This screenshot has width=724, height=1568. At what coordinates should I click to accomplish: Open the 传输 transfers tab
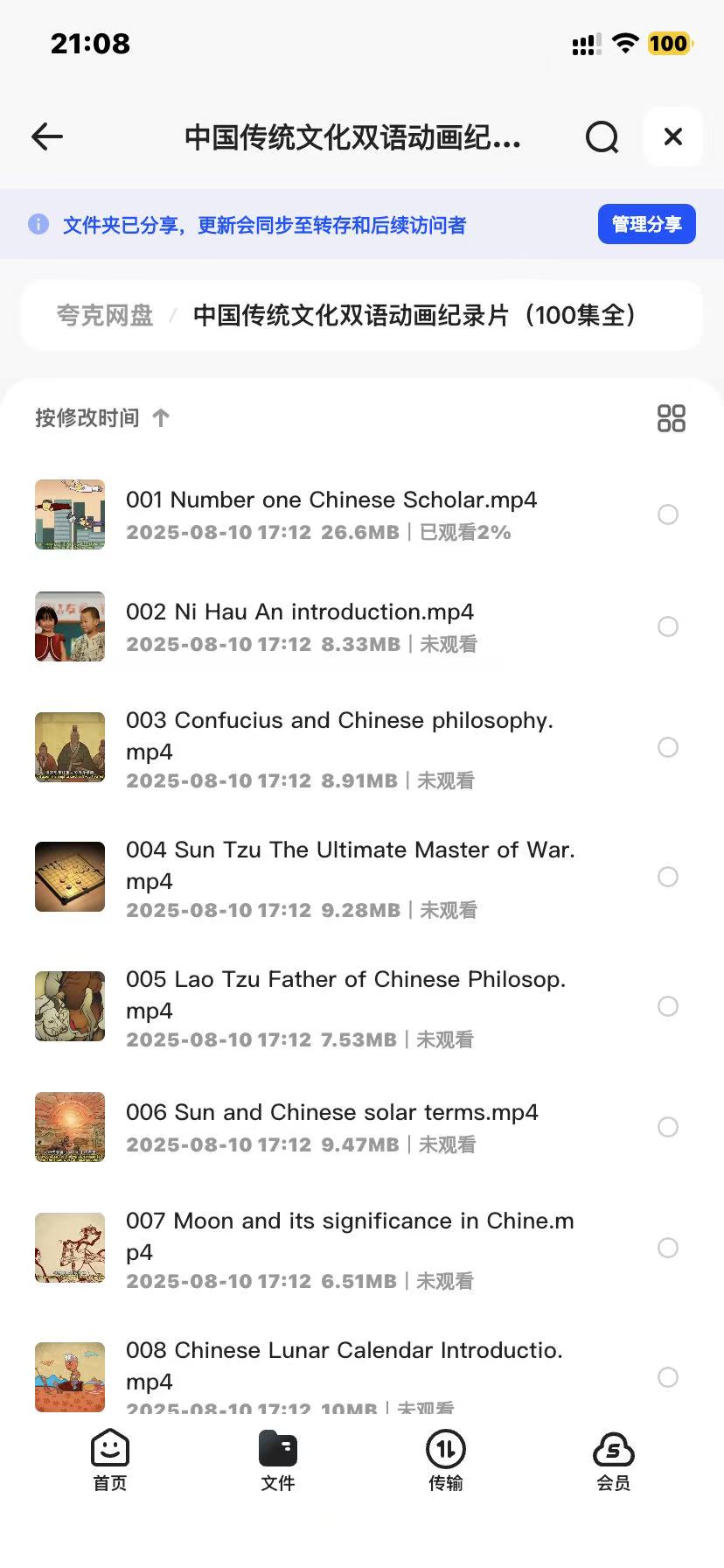(x=446, y=1459)
